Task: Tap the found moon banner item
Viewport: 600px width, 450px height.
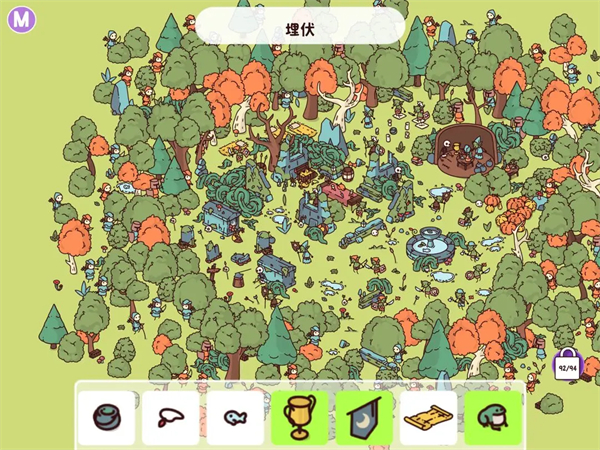Action: pyautogui.click(x=364, y=418)
